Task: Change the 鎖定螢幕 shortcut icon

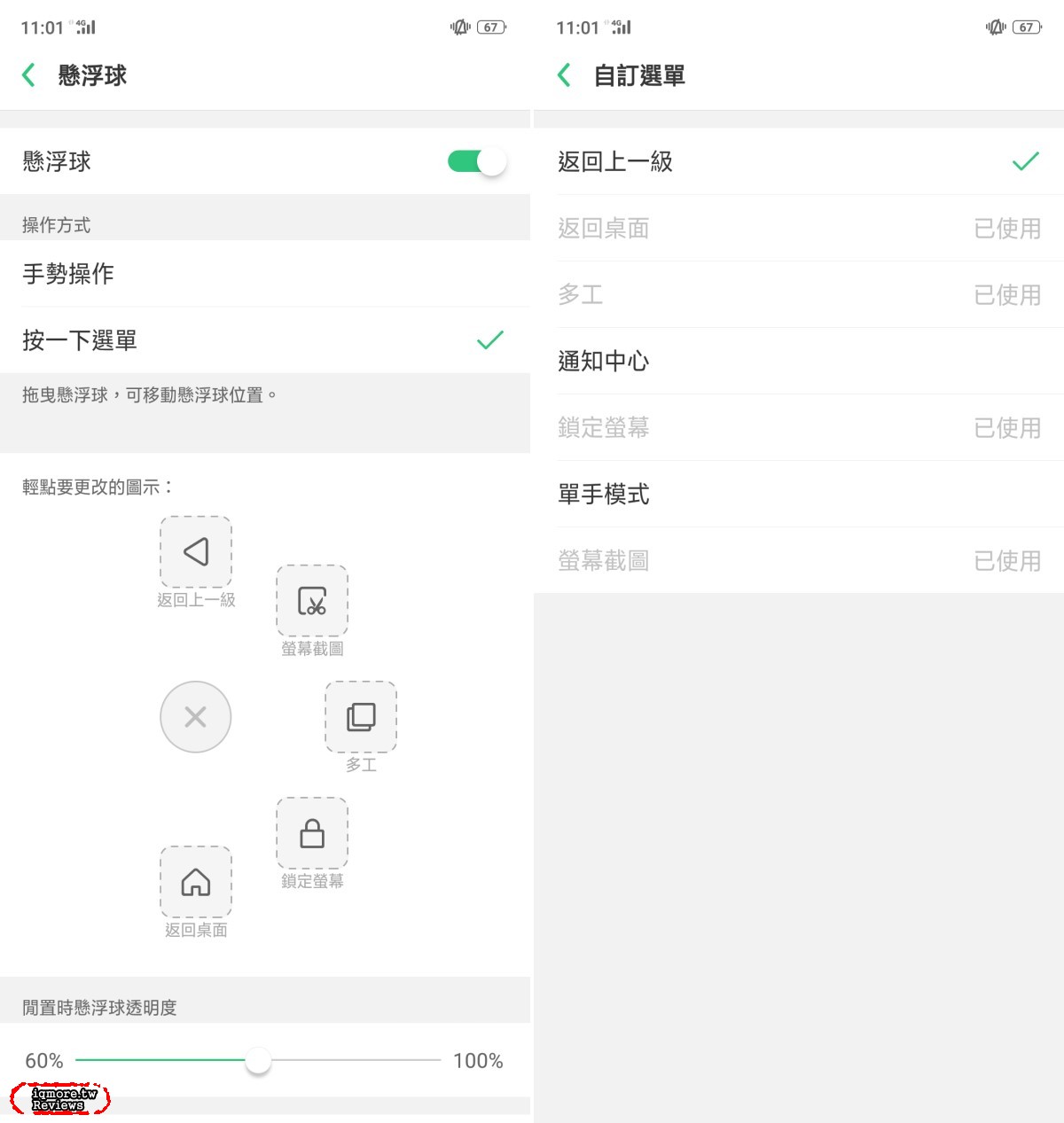Action: point(312,833)
